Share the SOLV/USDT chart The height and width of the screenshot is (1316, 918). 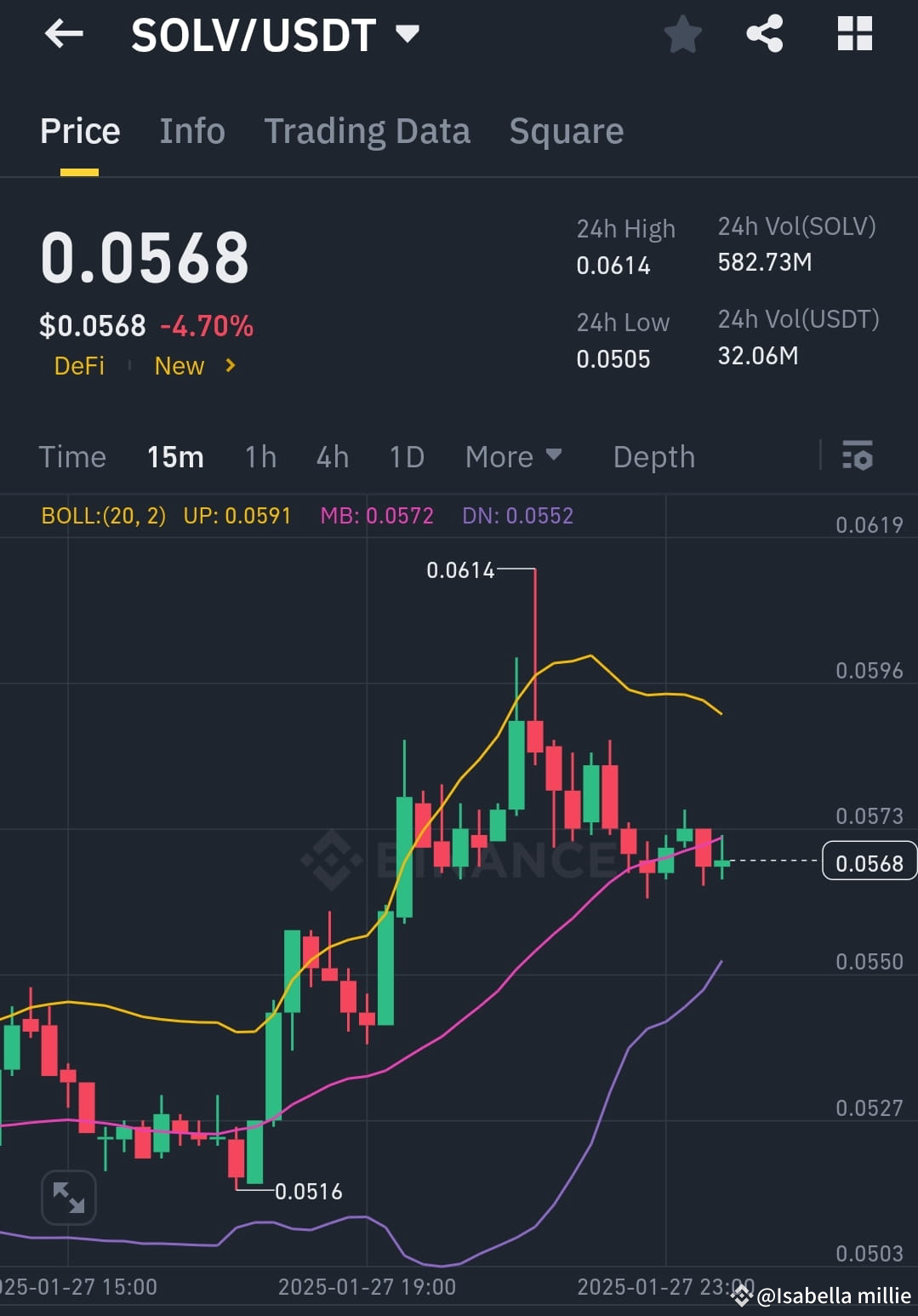coord(764,34)
